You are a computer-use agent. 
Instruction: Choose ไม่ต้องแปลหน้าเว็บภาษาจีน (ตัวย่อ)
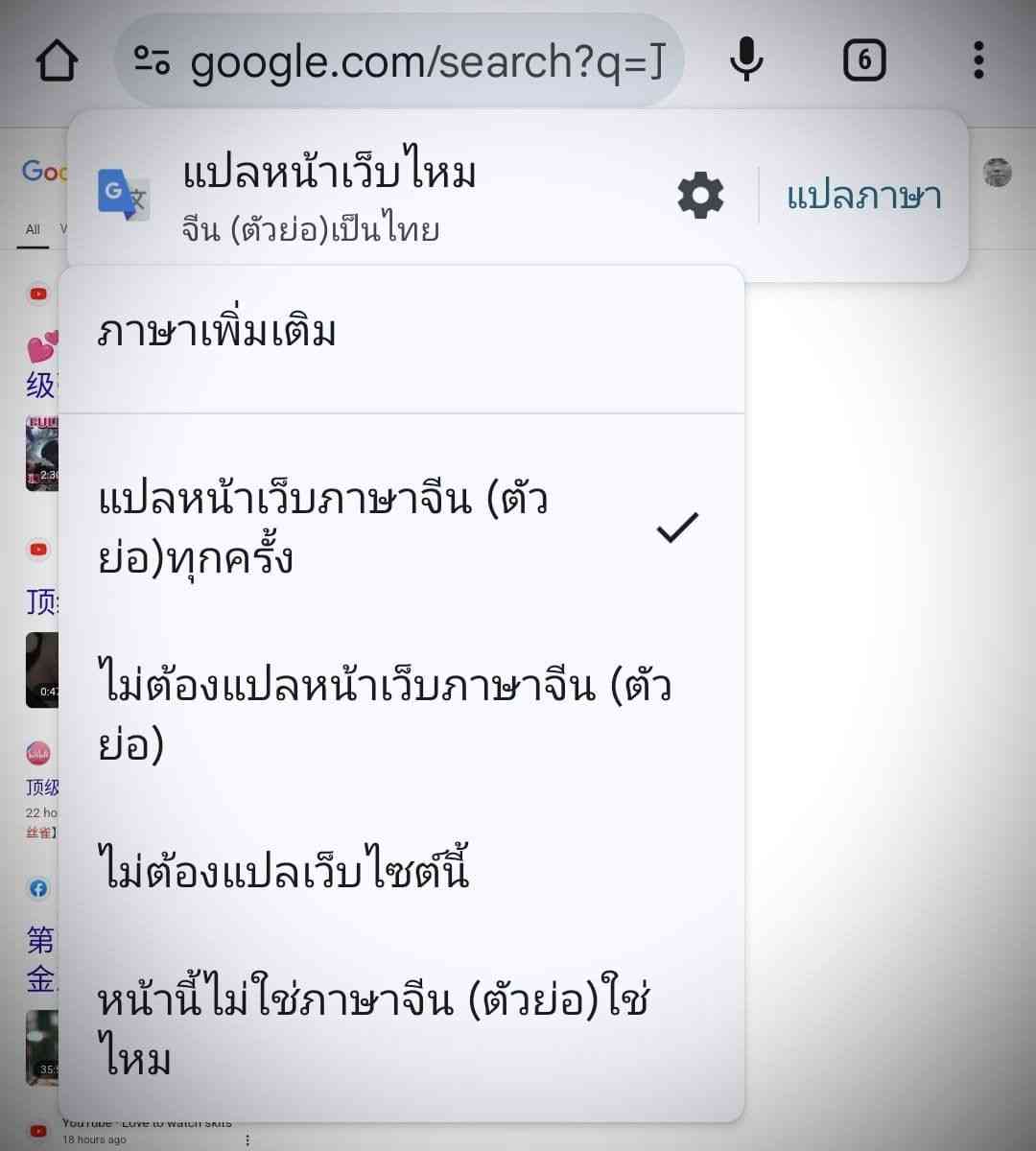[401, 715]
